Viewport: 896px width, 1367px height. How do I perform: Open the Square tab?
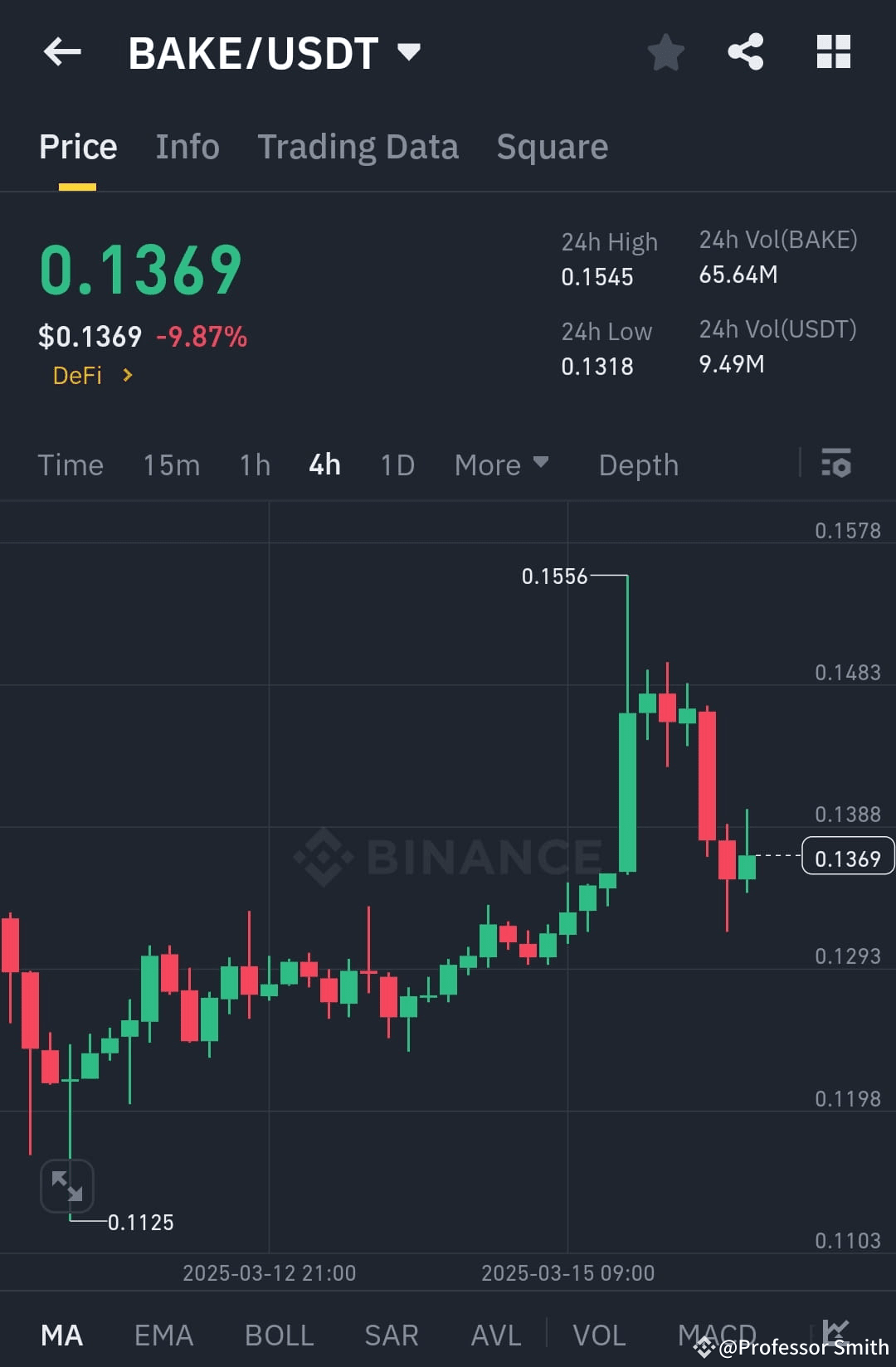[x=552, y=146]
